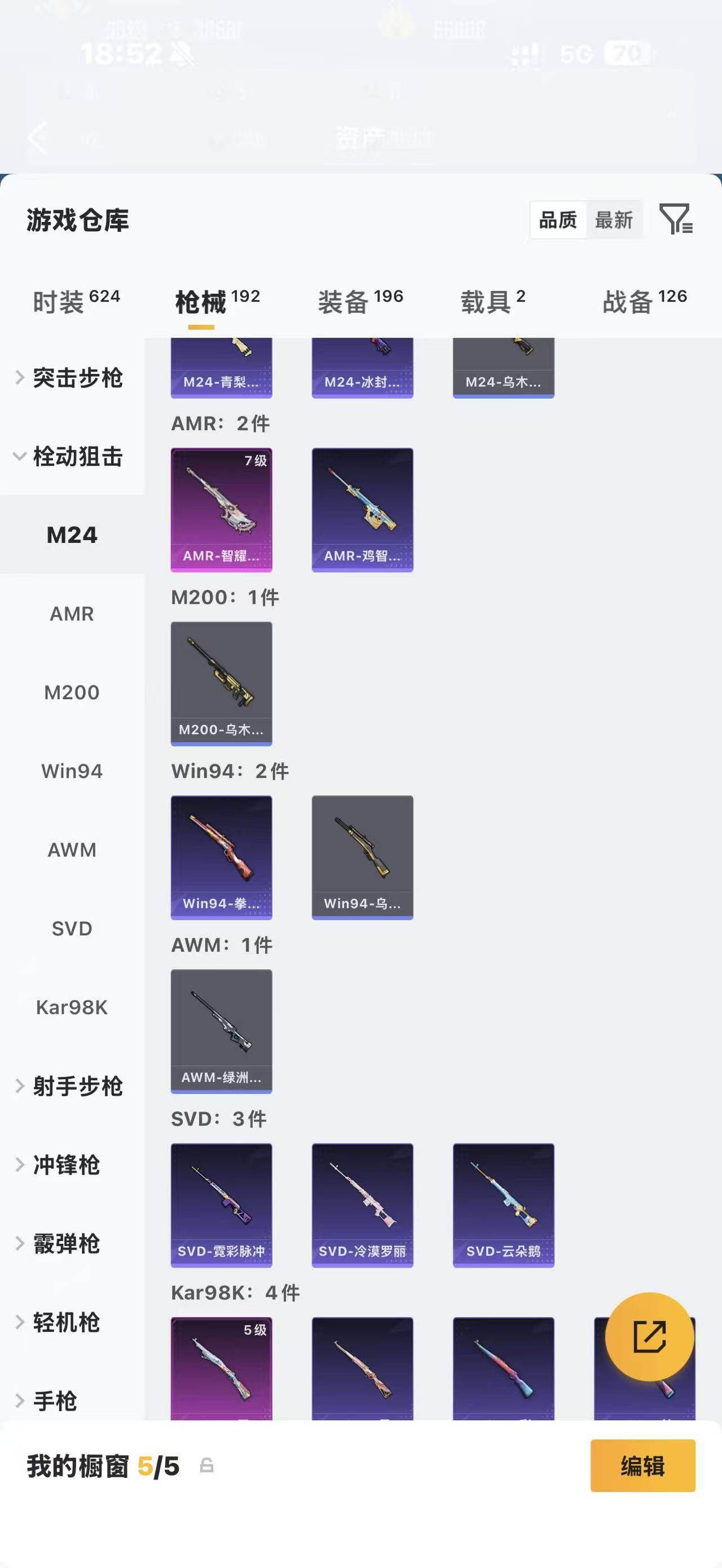Screen dimensions: 722x1568
Task: Open the SVD-冷漠罗丽 skin
Action: (362, 1205)
